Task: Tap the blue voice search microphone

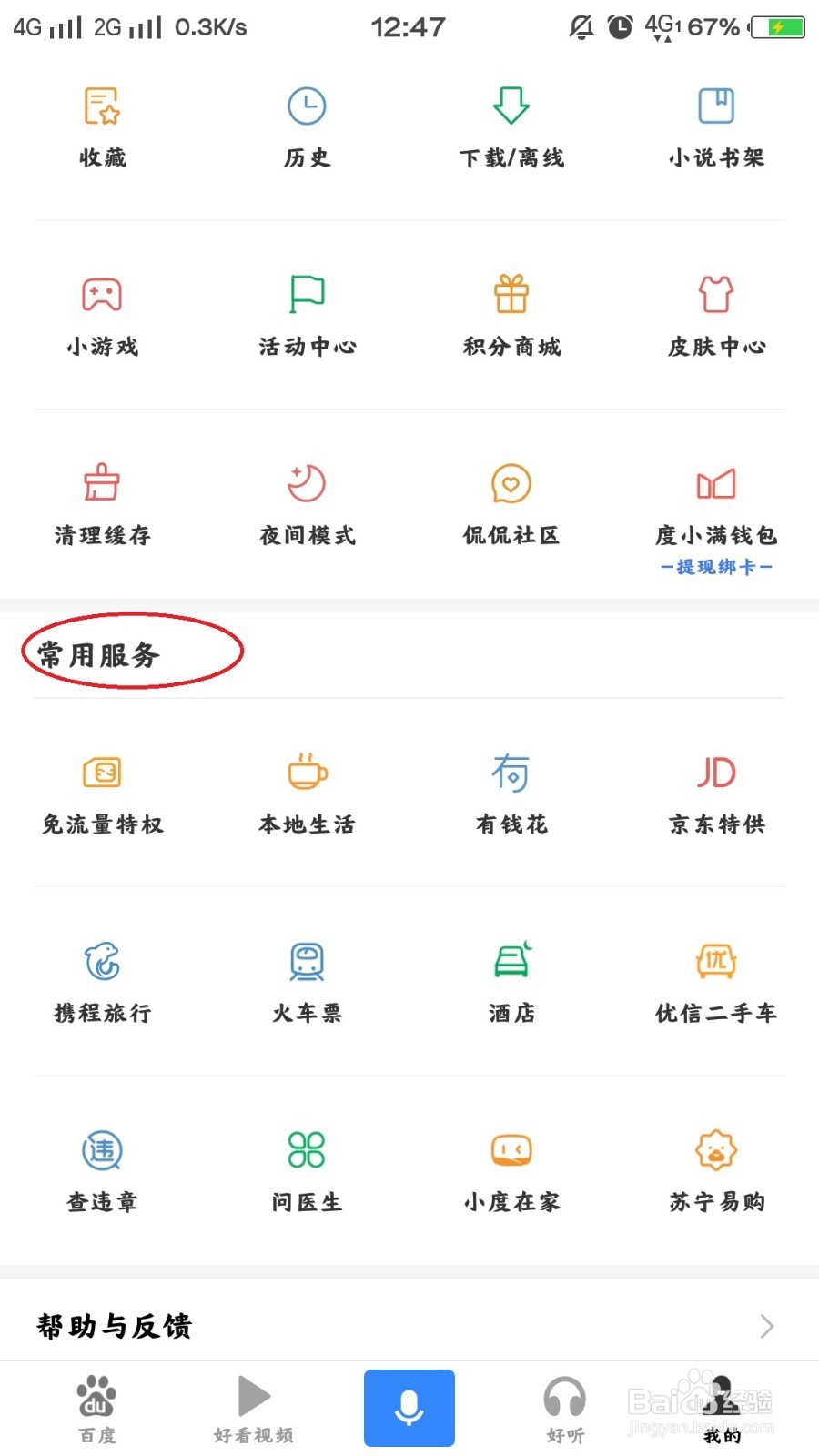Action: coord(409,1407)
